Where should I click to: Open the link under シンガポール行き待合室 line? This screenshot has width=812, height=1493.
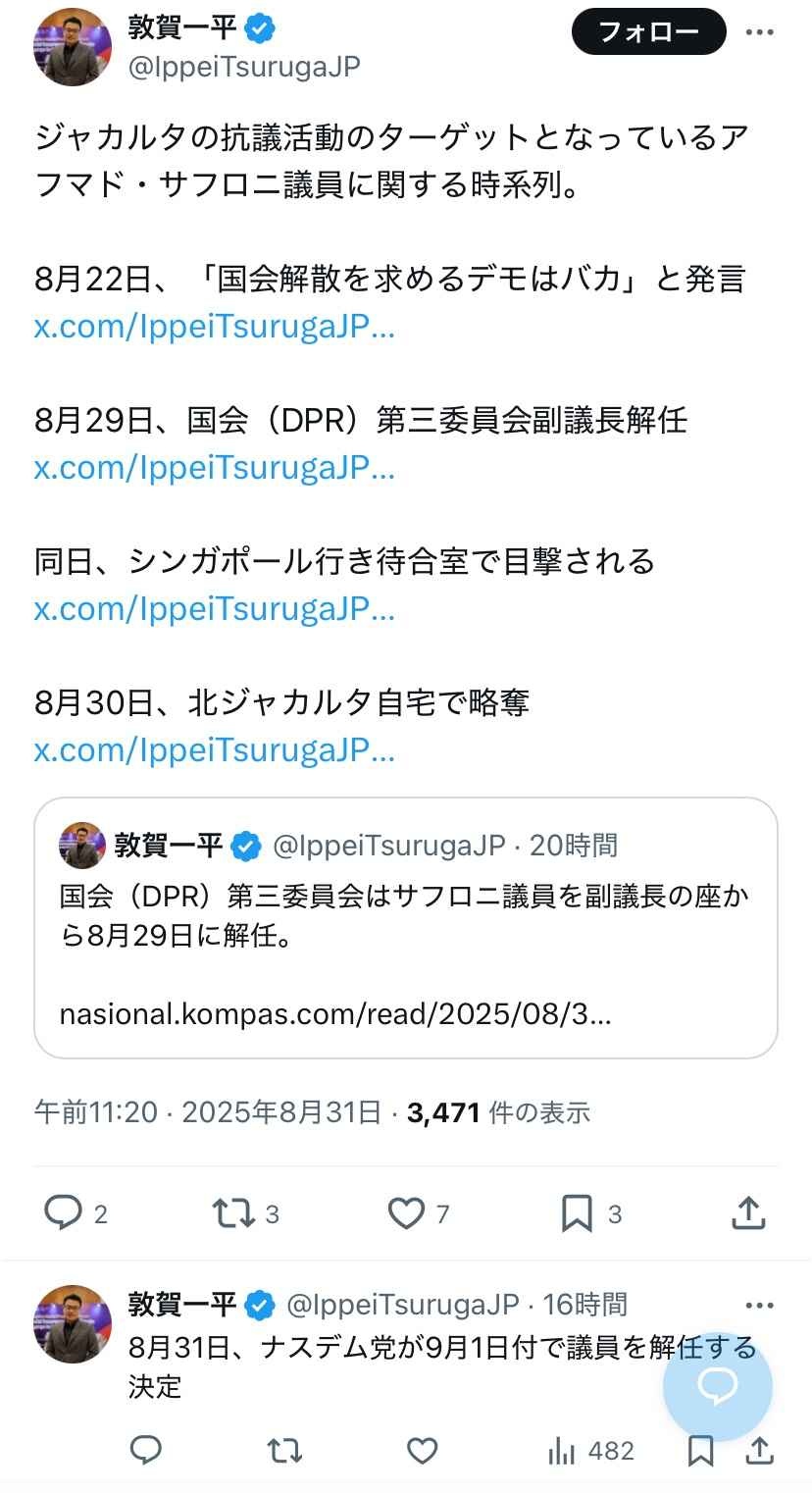214,609
